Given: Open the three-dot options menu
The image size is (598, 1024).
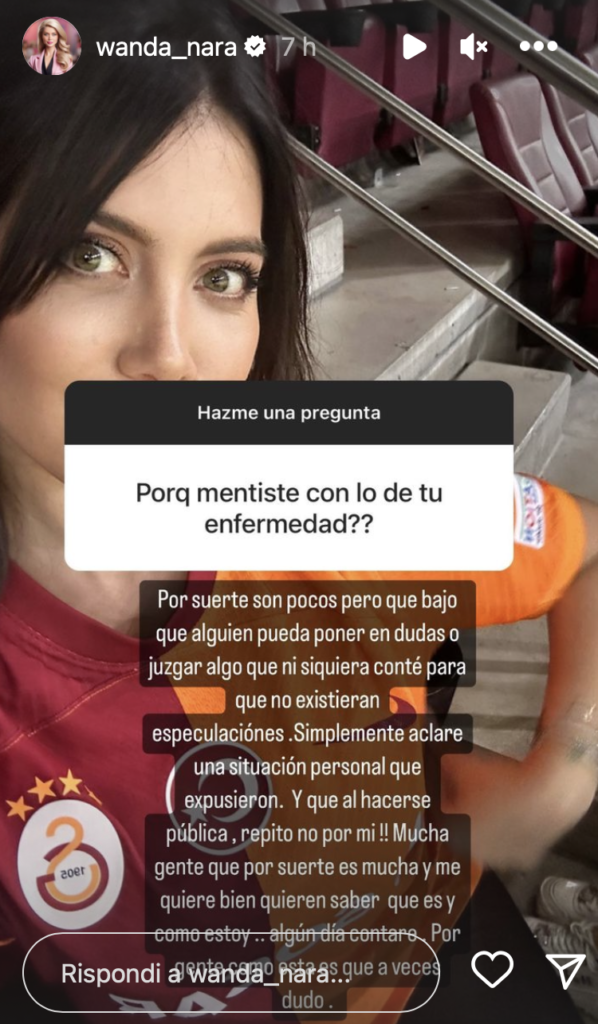Looking at the screenshot, I should tap(539, 46).
